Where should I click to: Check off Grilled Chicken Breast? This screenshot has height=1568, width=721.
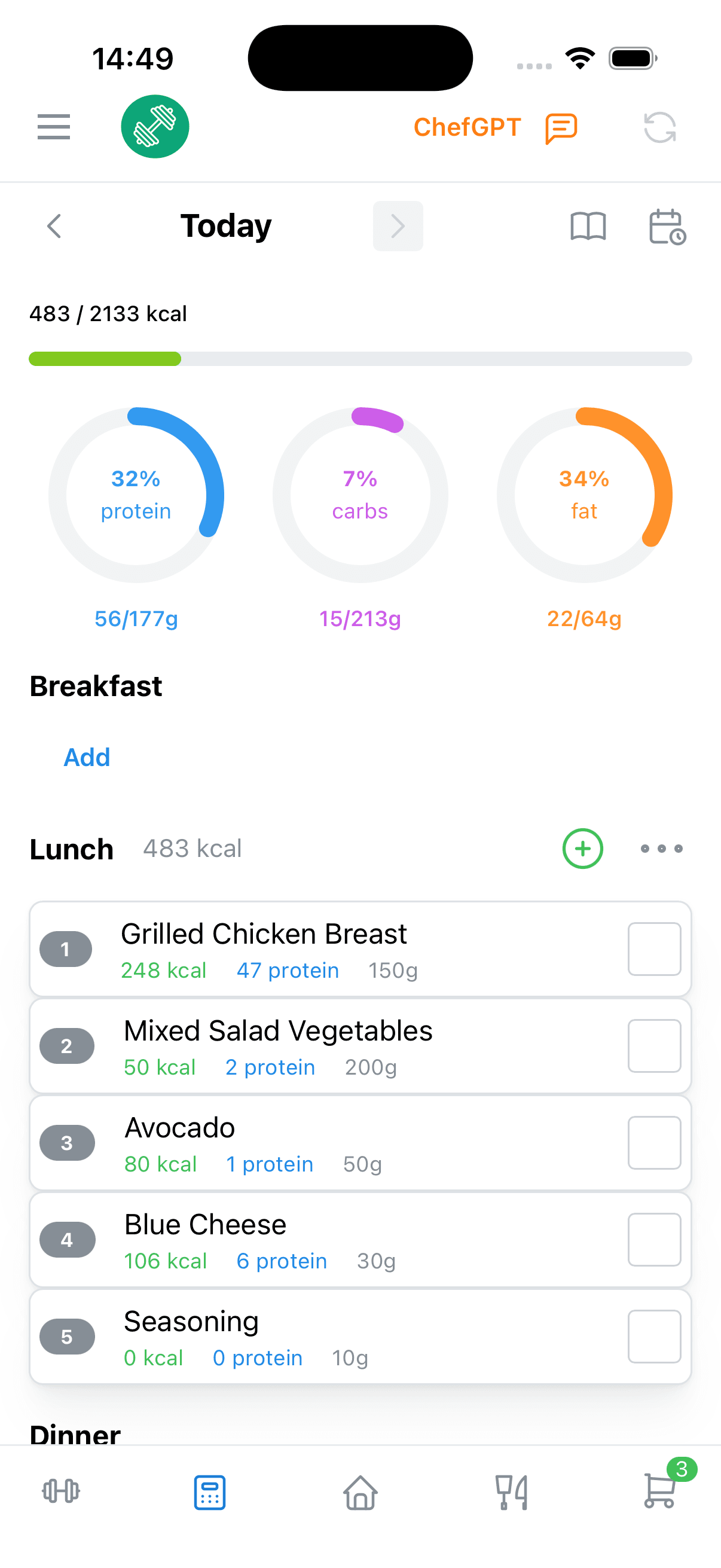pyautogui.click(x=653, y=948)
